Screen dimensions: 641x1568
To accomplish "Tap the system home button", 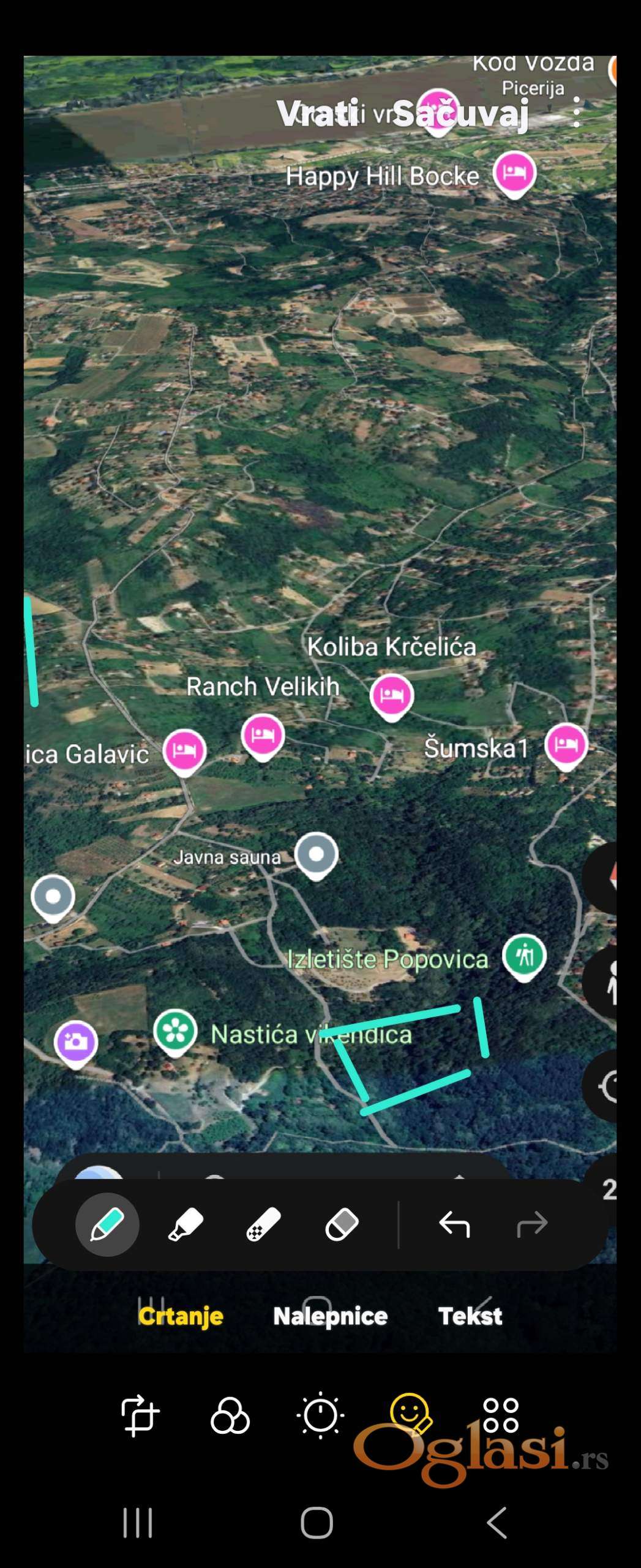I will pyautogui.click(x=317, y=1523).
